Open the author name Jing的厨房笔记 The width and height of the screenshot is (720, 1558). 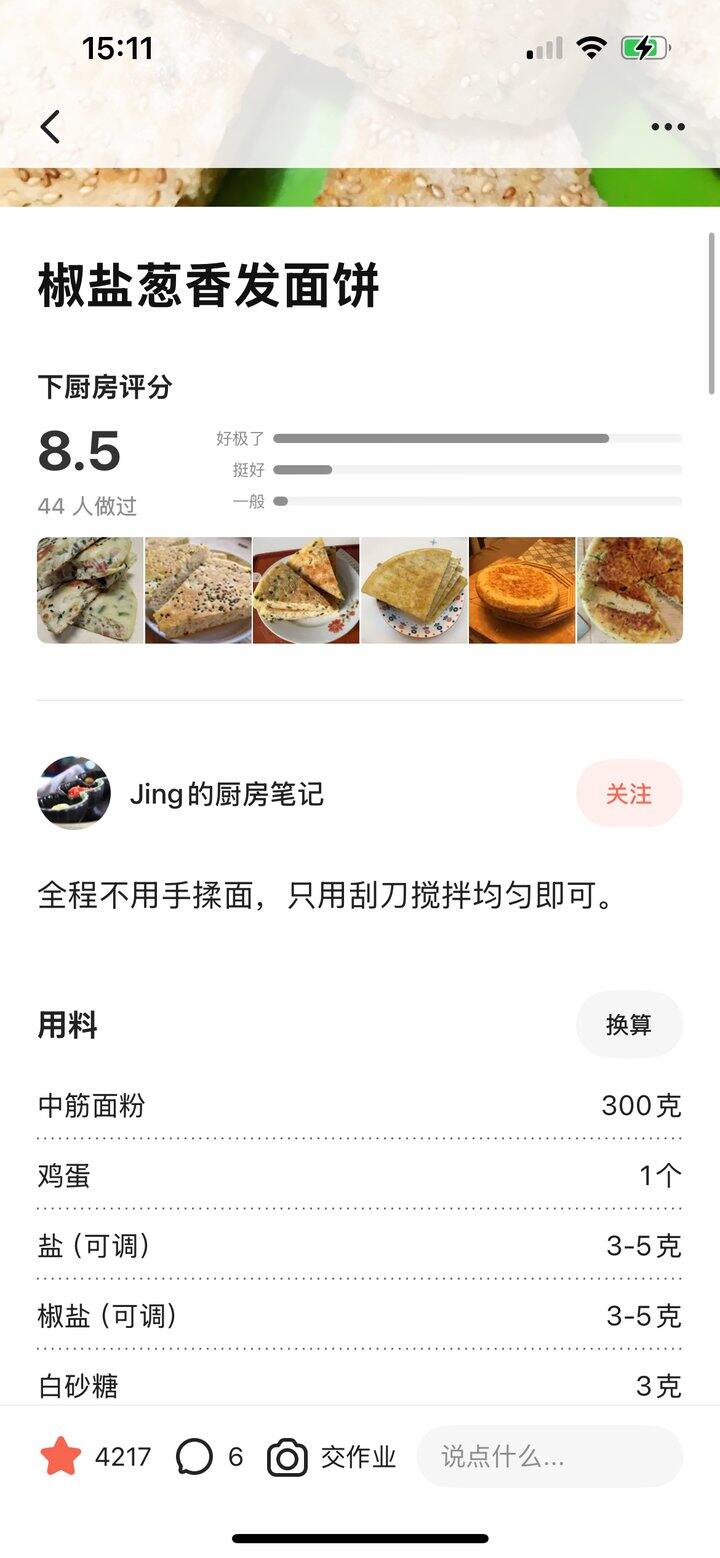point(228,793)
